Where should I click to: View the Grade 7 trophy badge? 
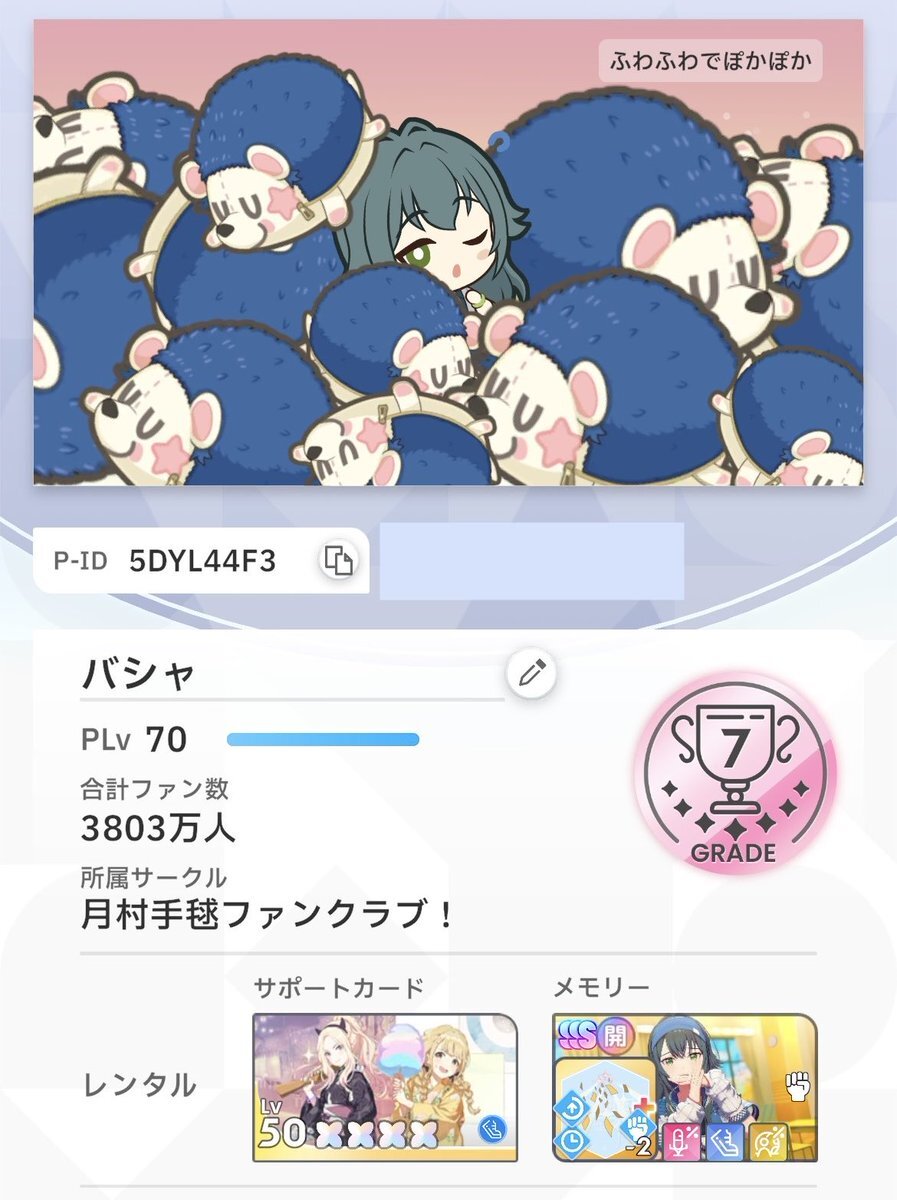(x=736, y=771)
